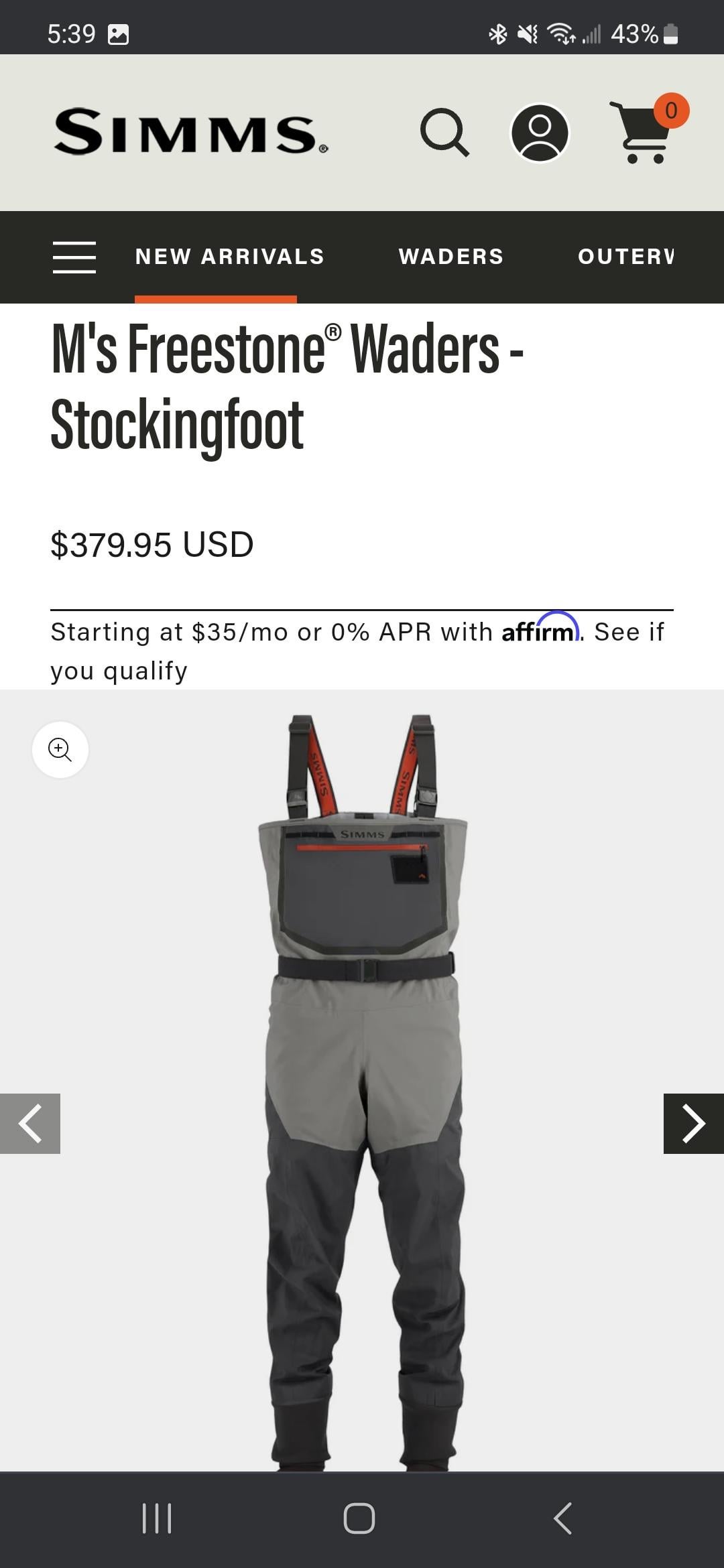The height and width of the screenshot is (1568, 724).
Task: Open the account profile icon
Action: pyautogui.click(x=540, y=133)
